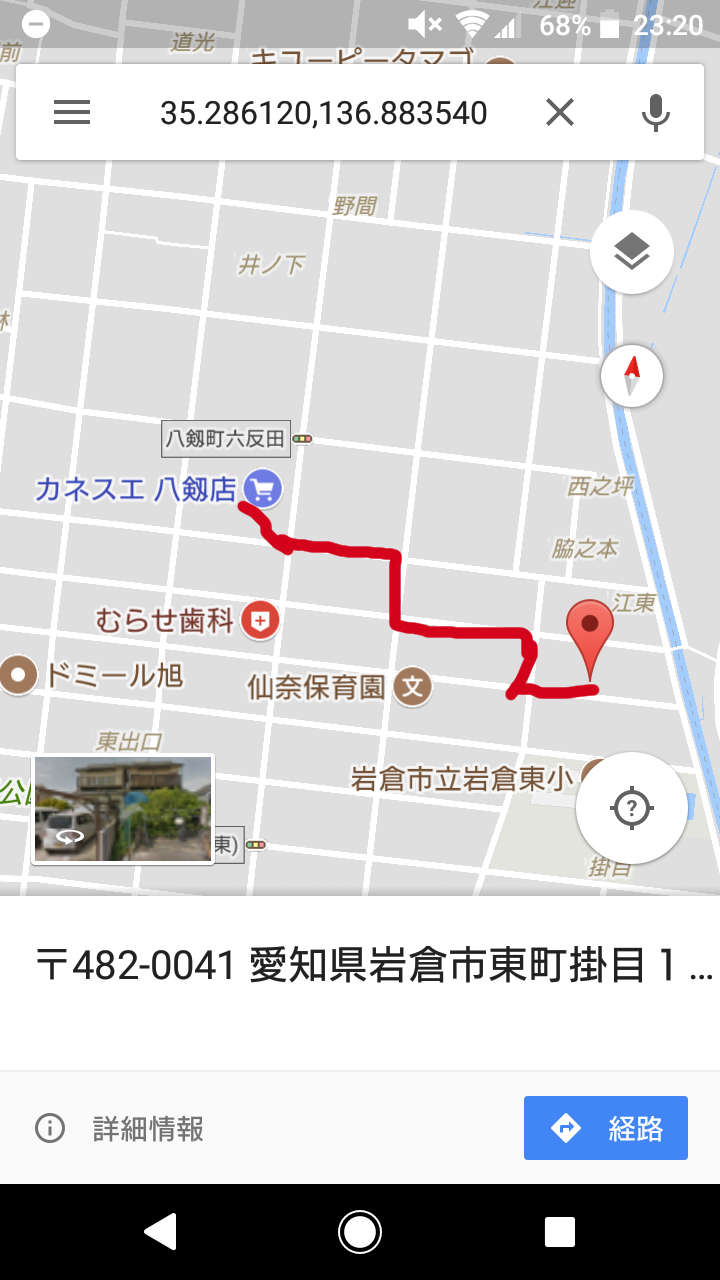Edit the coordinates in the search box
This screenshot has height=1280, width=720.
pyautogui.click(x=323, y=113)
